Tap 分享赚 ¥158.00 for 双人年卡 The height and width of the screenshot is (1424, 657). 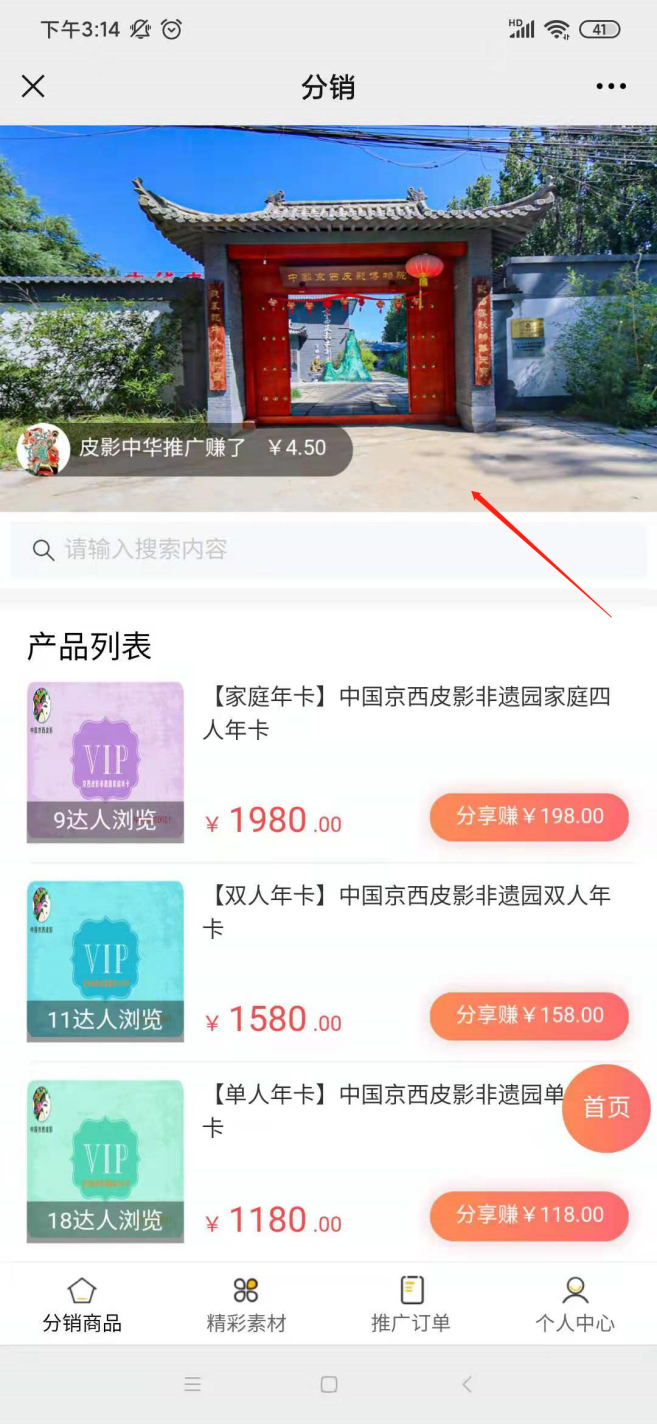pos(529,1016)
